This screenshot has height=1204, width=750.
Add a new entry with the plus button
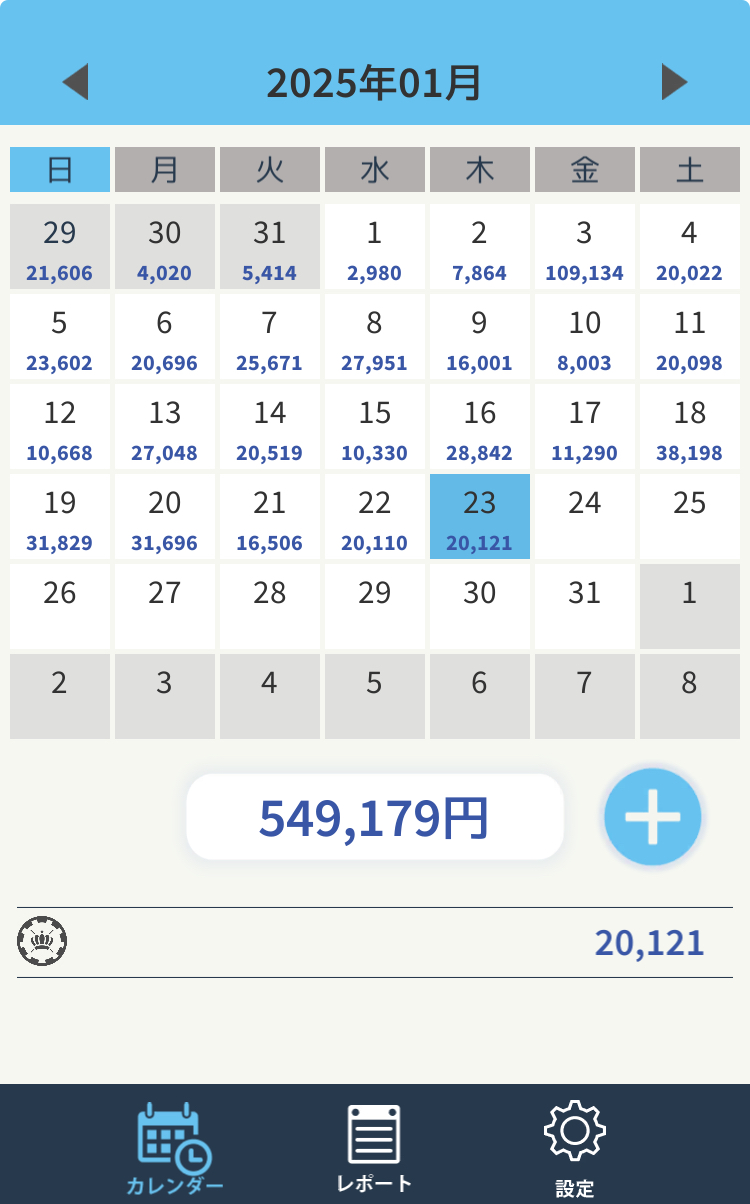coord(653,817)
